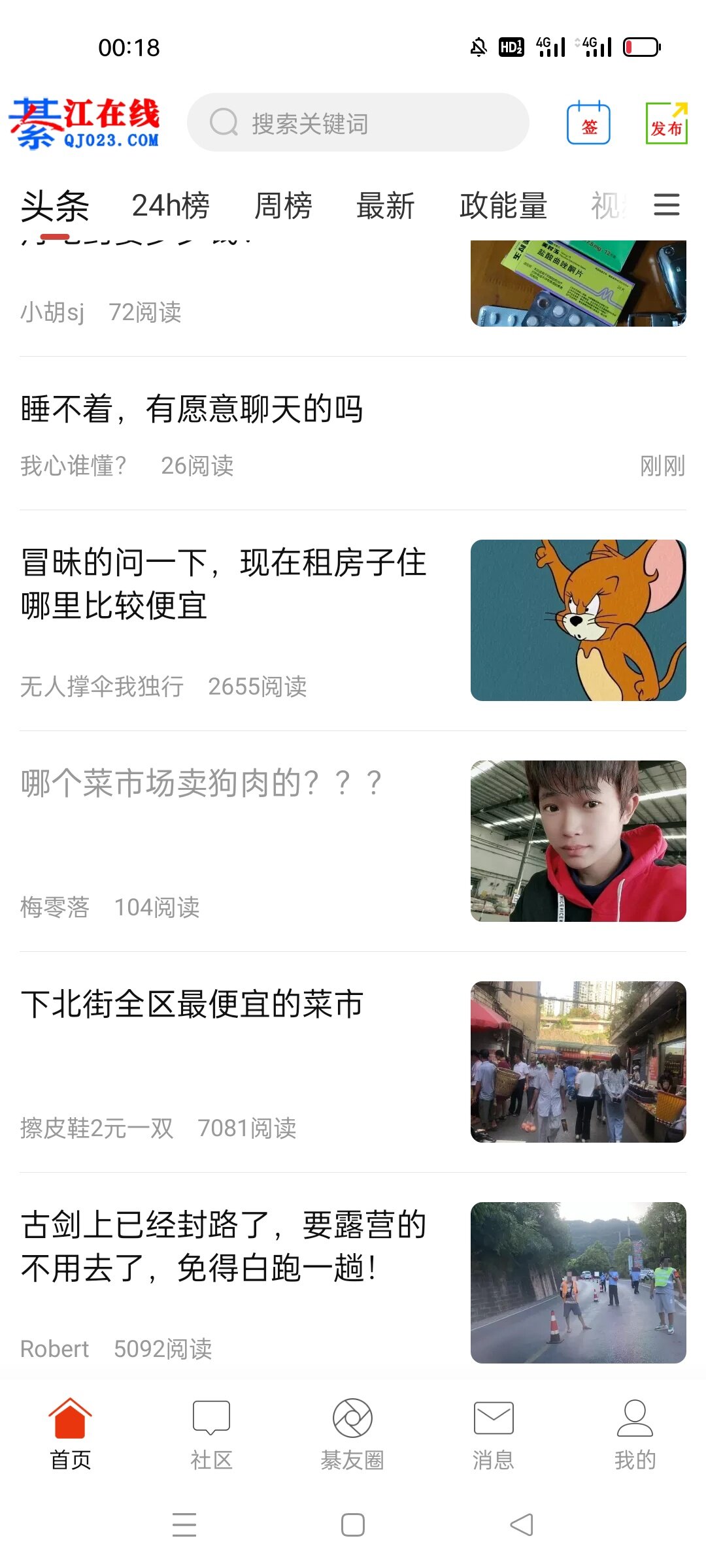Image resolution: width=706 pixels, height=1568 pixels.
Task: Open the daily sign-in calendar icon
Action: (x=588, y=123)
